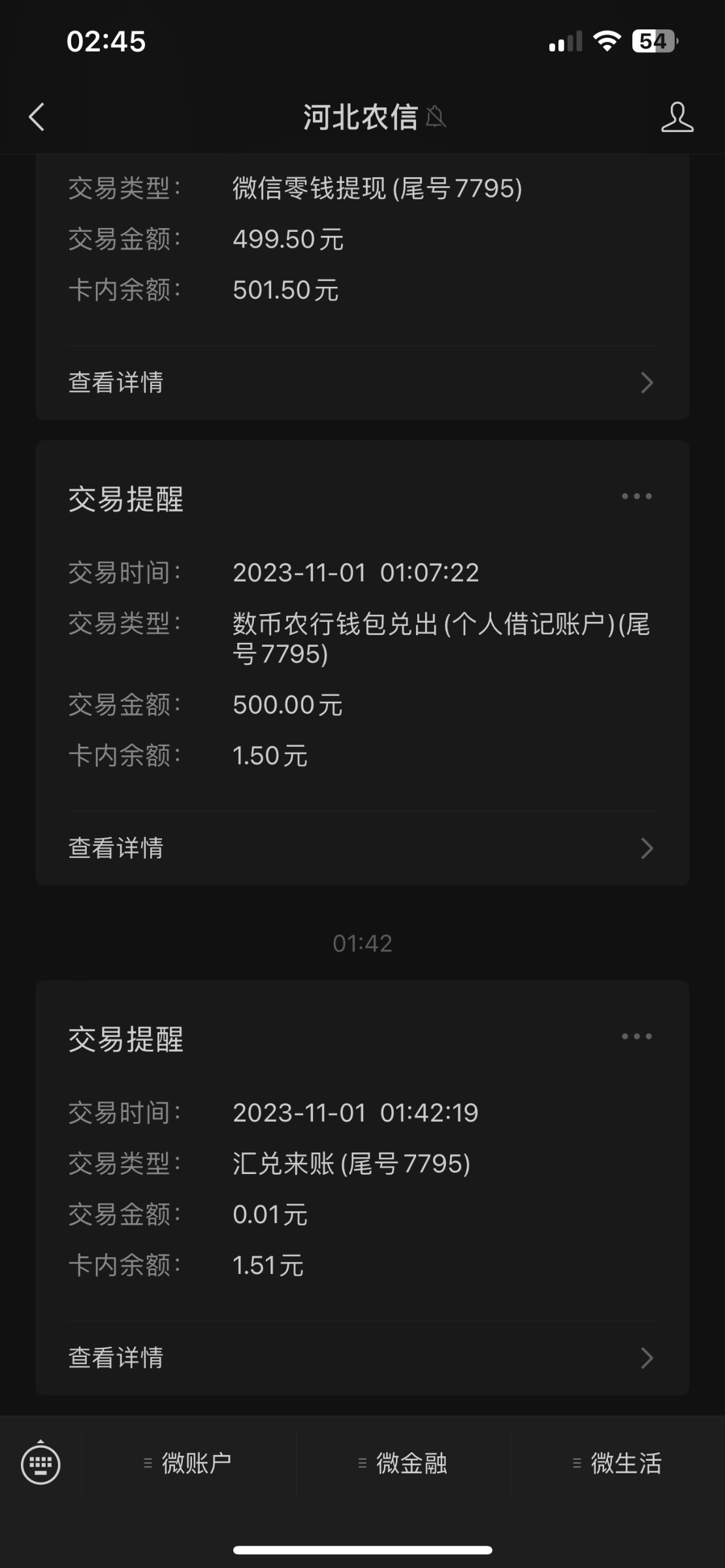Switch to the keyboard input mode
Image resolution: width=725 pixels, height=1568 pixels.
click(x=40, y=1463)
